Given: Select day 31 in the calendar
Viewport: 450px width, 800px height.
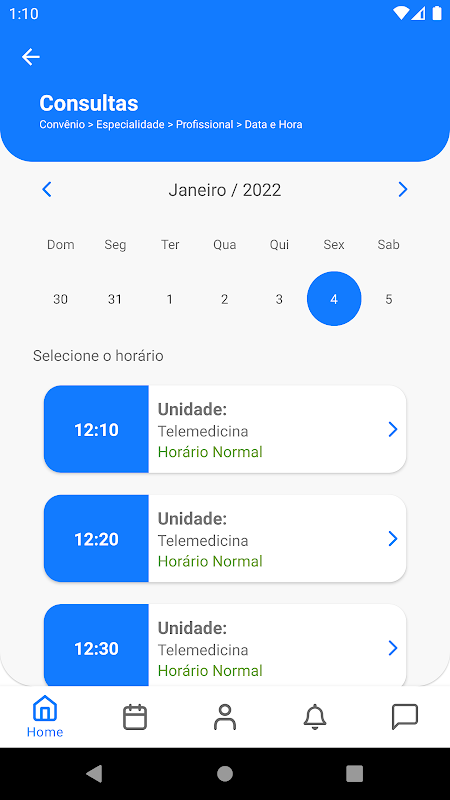Looking at the screenshot, I should click(x=115, y=299).
